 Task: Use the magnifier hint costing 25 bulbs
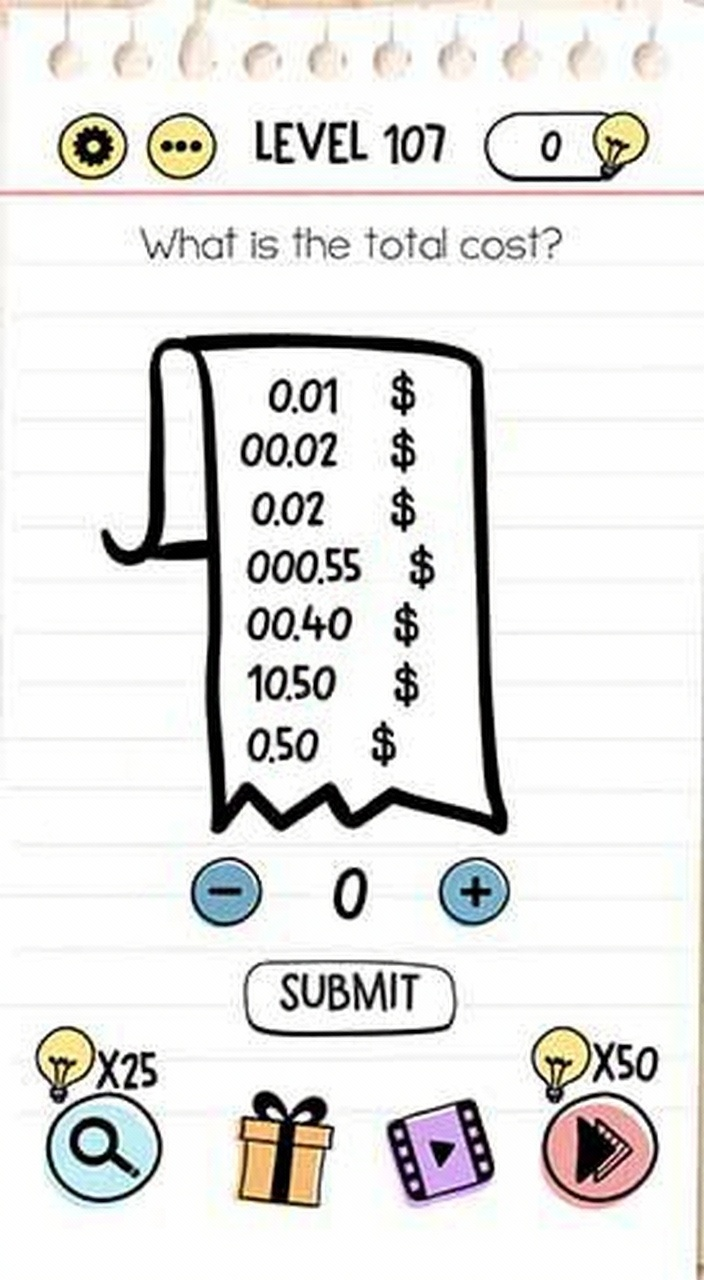[103, 1150]
